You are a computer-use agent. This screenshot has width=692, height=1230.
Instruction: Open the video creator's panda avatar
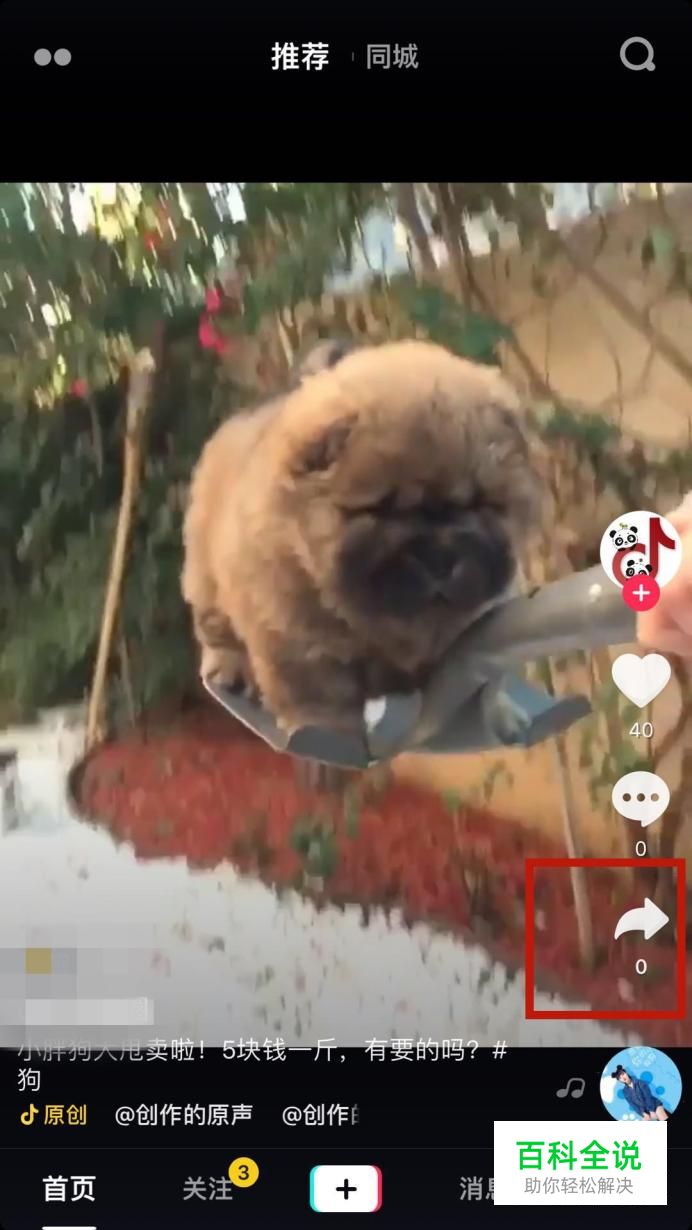point(639,550)
